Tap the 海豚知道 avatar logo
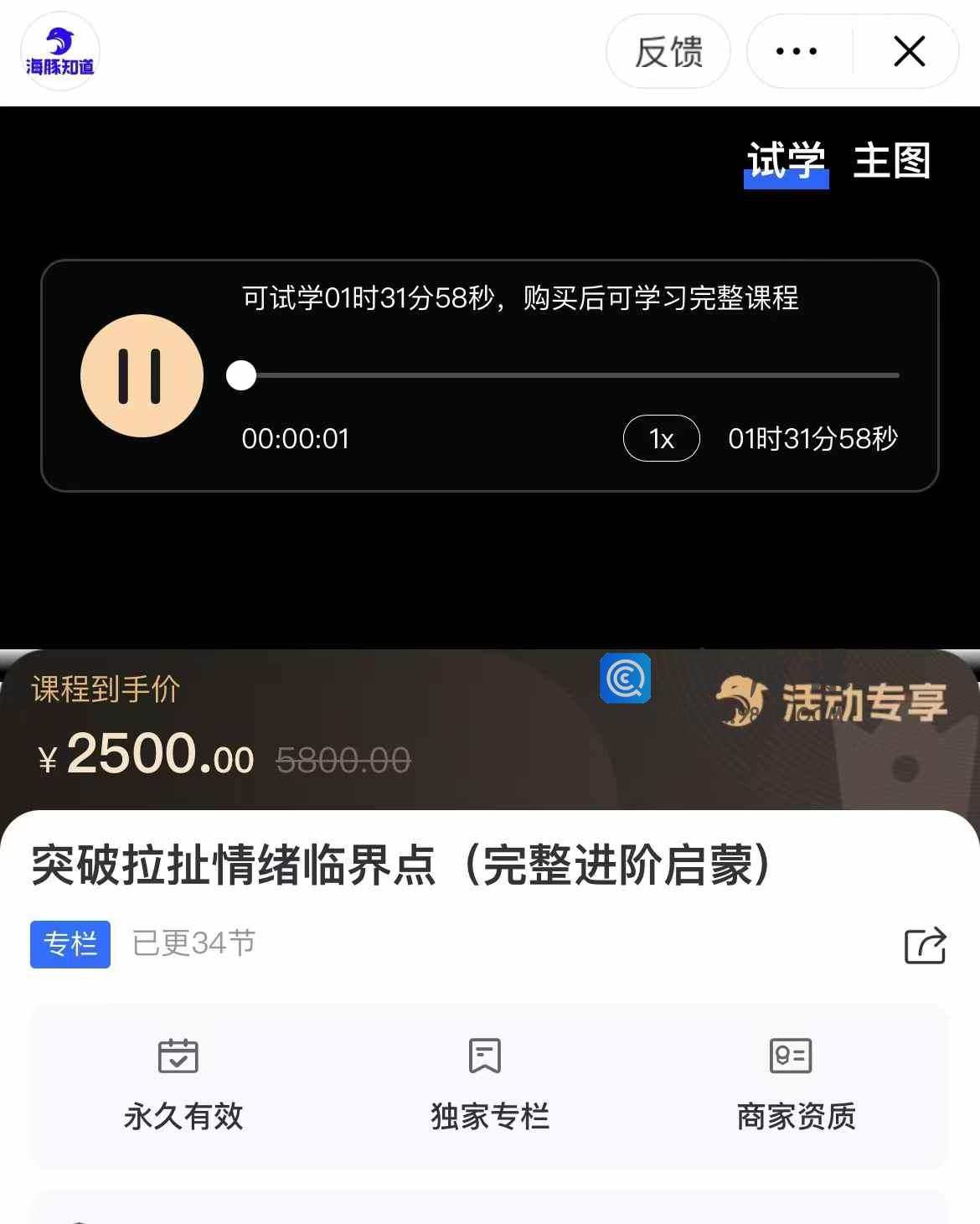The width and height of the screenshot is (980, 1224). [x=59, y=52]
